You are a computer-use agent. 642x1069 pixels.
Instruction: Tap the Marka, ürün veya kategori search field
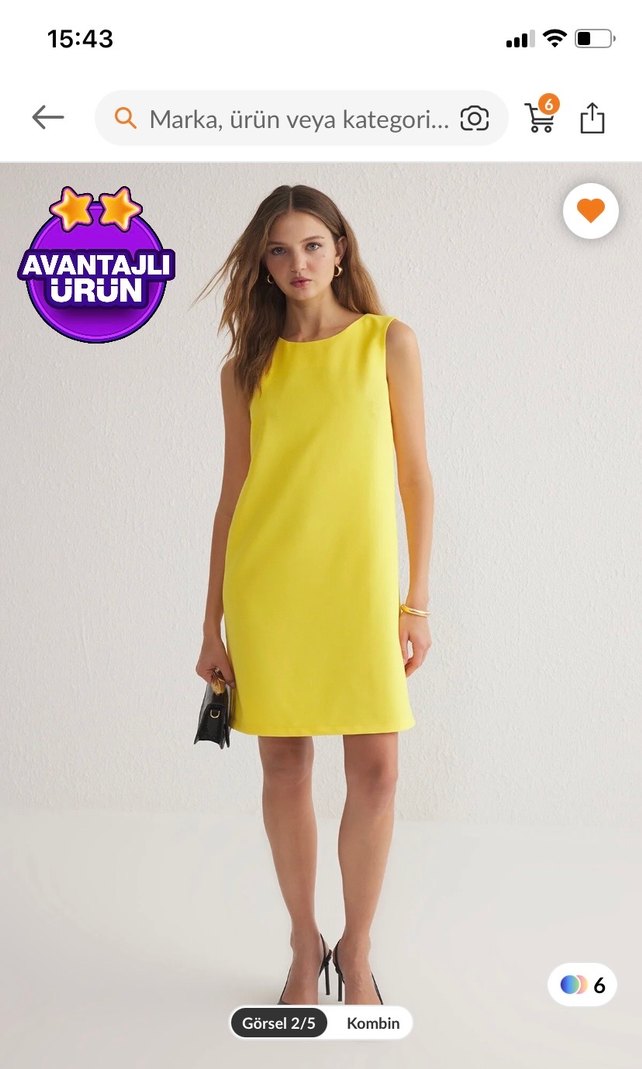pyautogui.click(x=298, y=120)
